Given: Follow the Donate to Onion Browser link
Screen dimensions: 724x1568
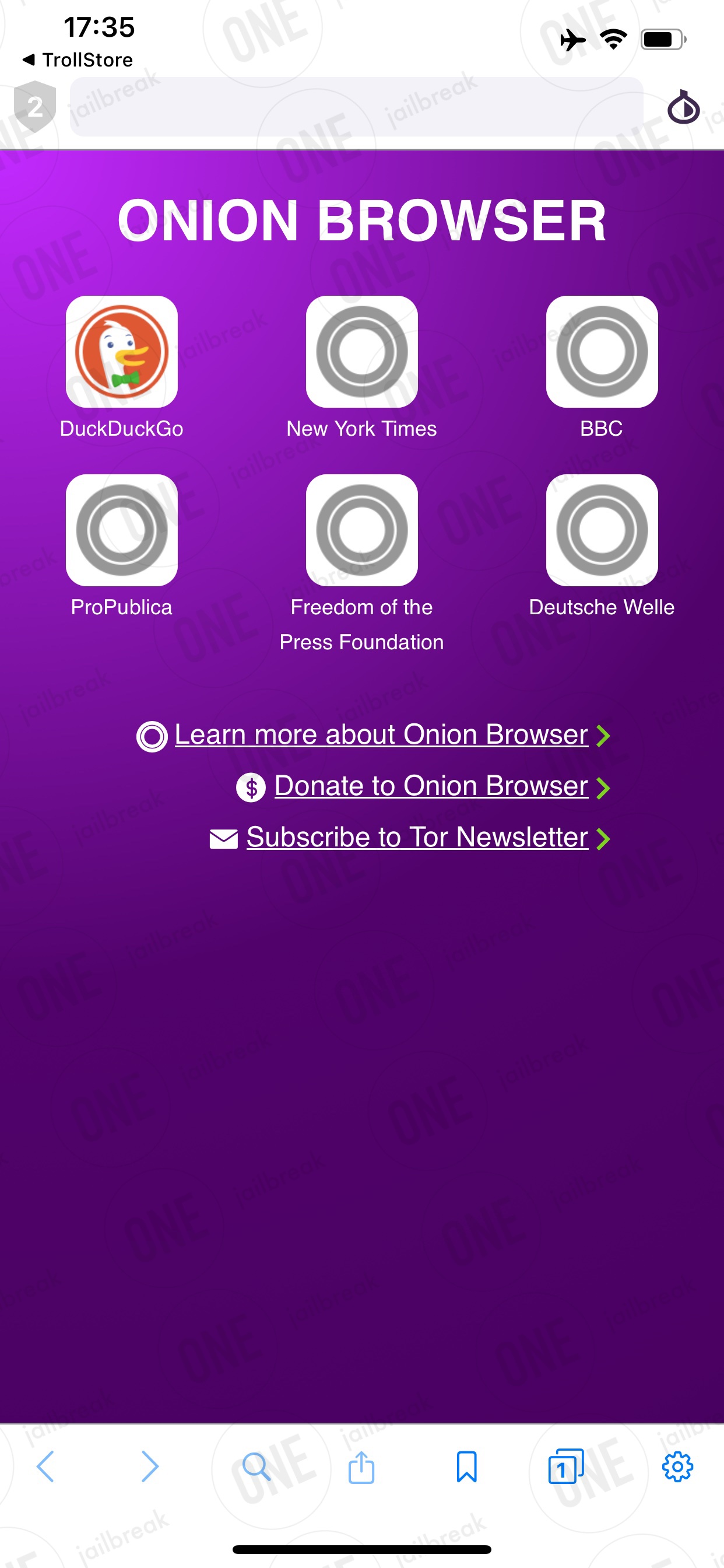Looking at the screenshot, I should pyautogui.click(x=431, y=786).
